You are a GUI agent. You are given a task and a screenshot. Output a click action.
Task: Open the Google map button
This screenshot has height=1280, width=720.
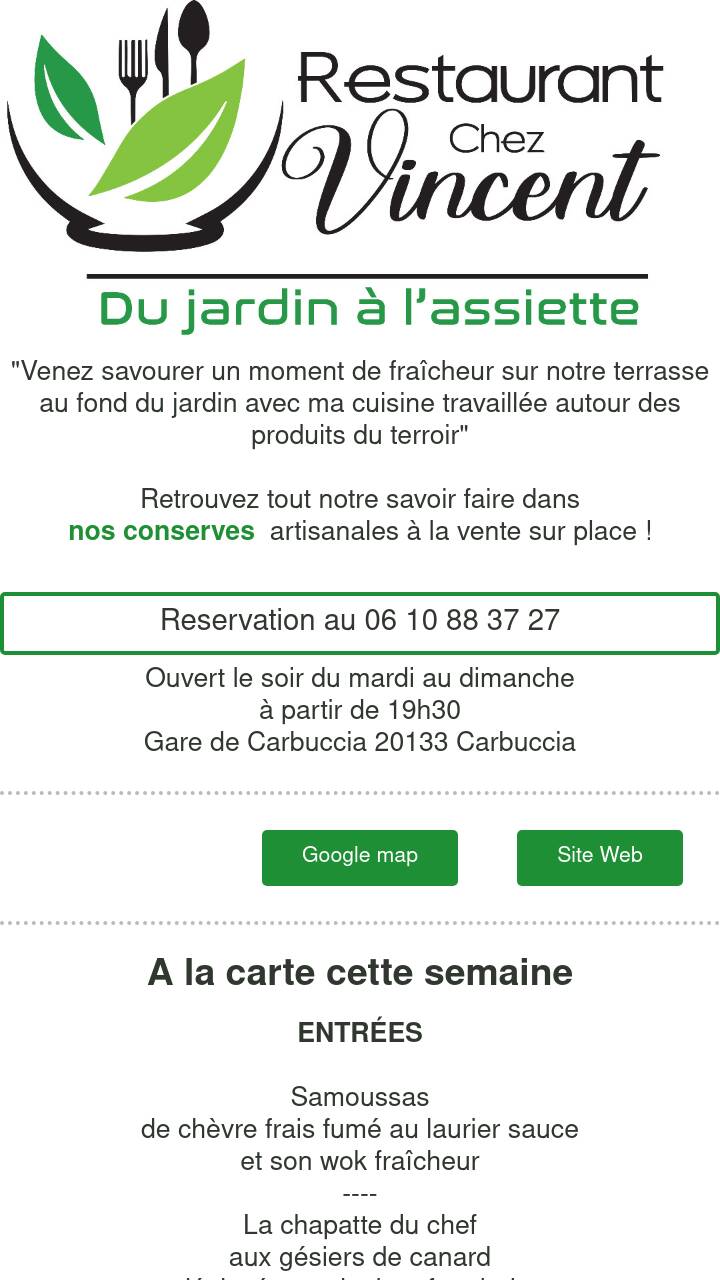click(360, 857)
